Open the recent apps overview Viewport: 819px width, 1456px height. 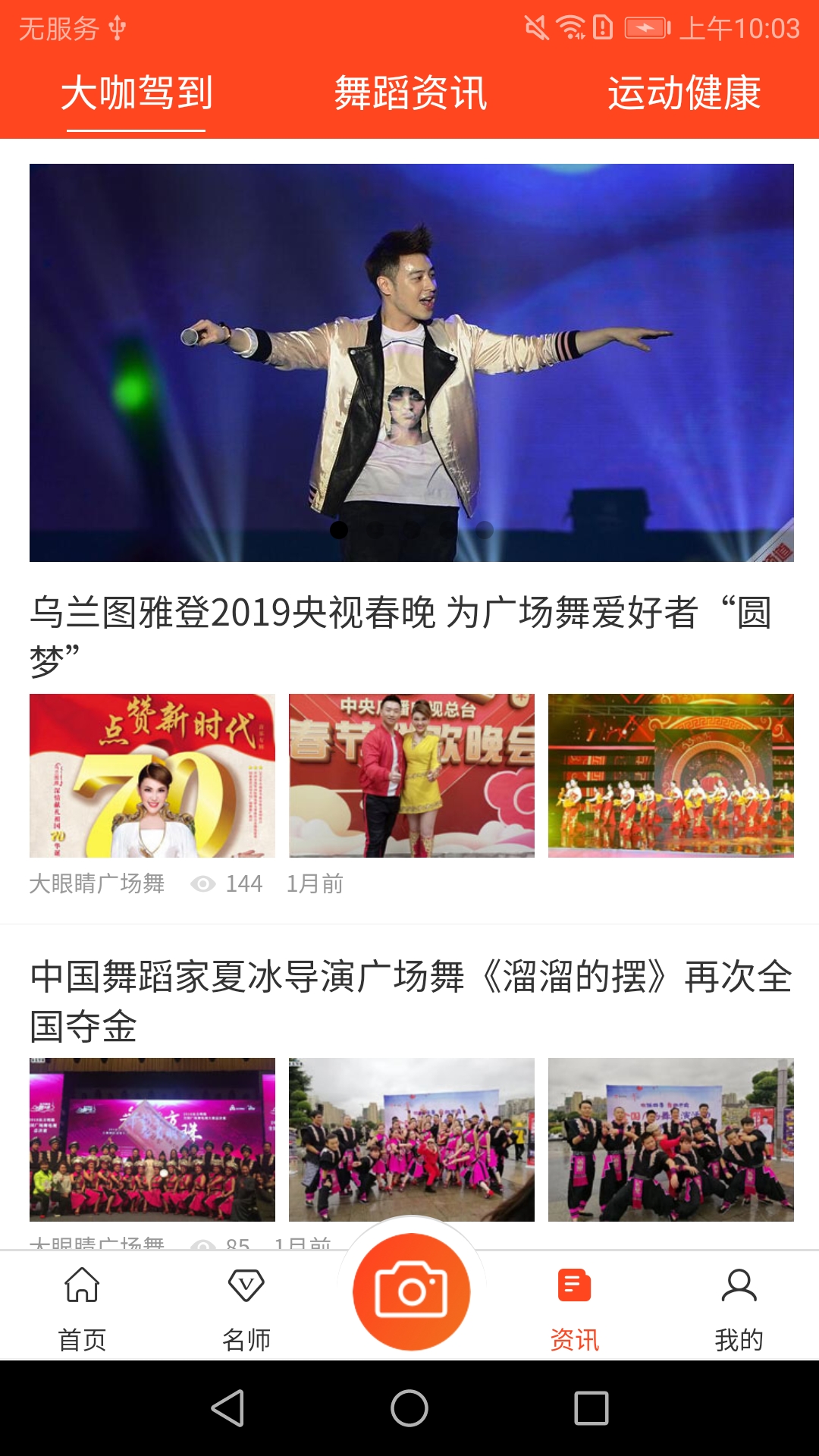(x=591, y=1408)
